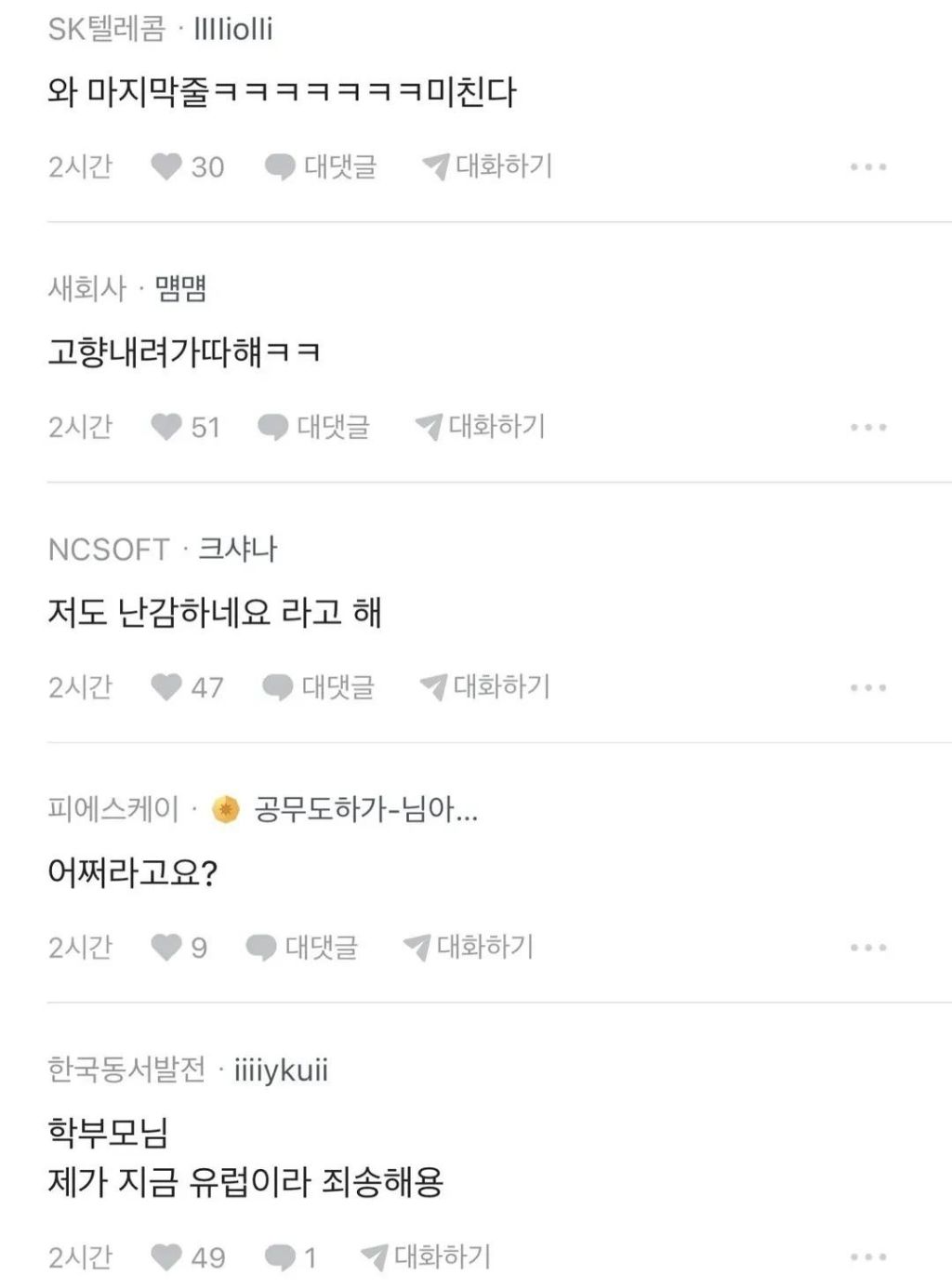Open overflow menu on llllolli's comment
The image size is (952, 1288).
tap(867, 167)
